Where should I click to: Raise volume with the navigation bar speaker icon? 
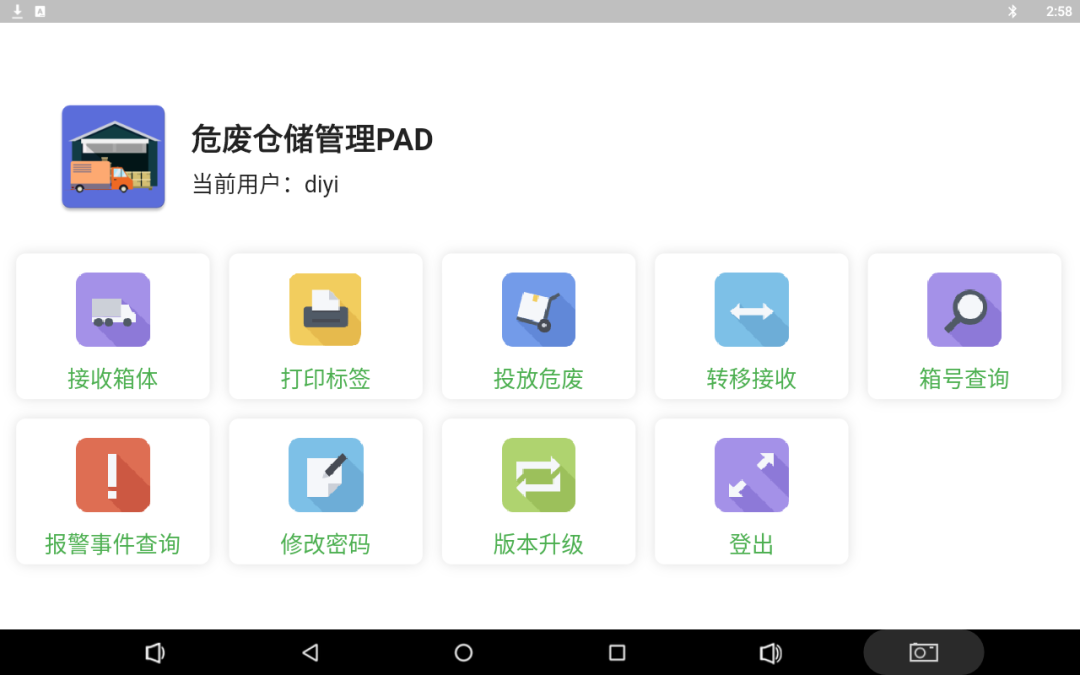point(770,653)
